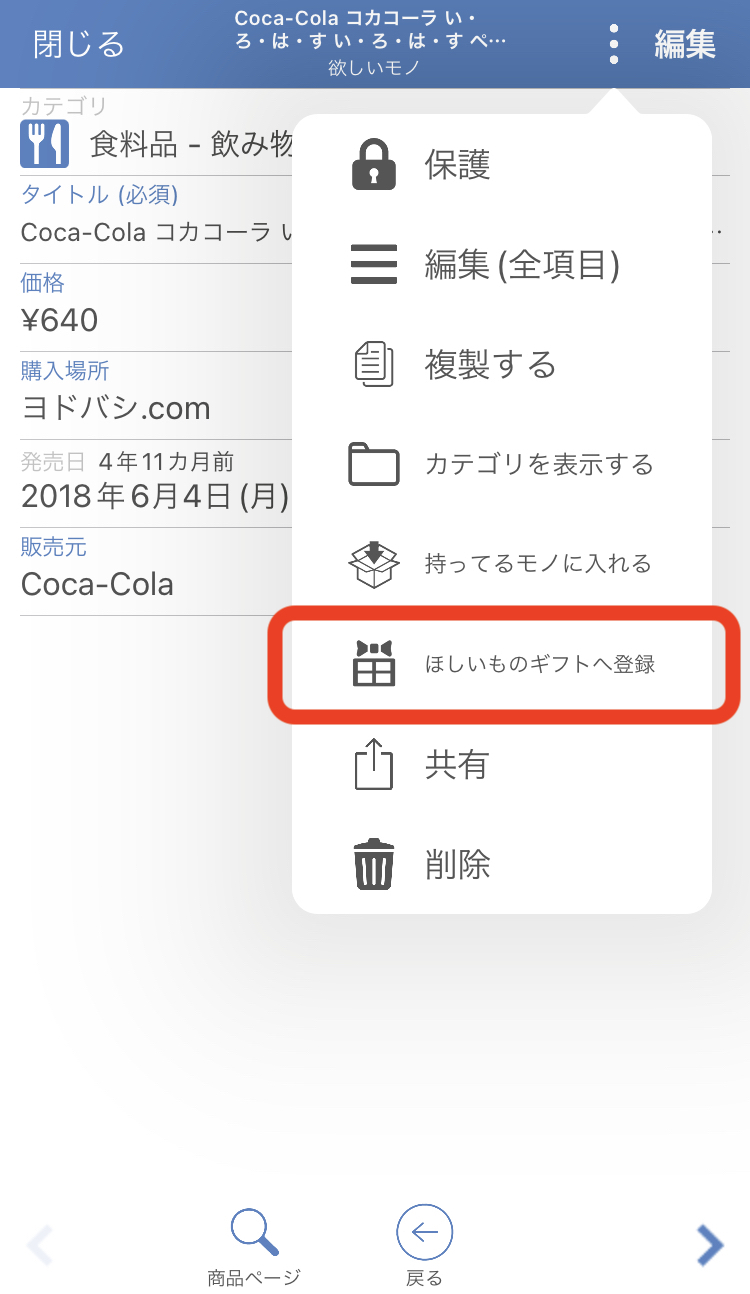Select 複製する to duplicate the item
The image size is (750, 1294).
500,365
